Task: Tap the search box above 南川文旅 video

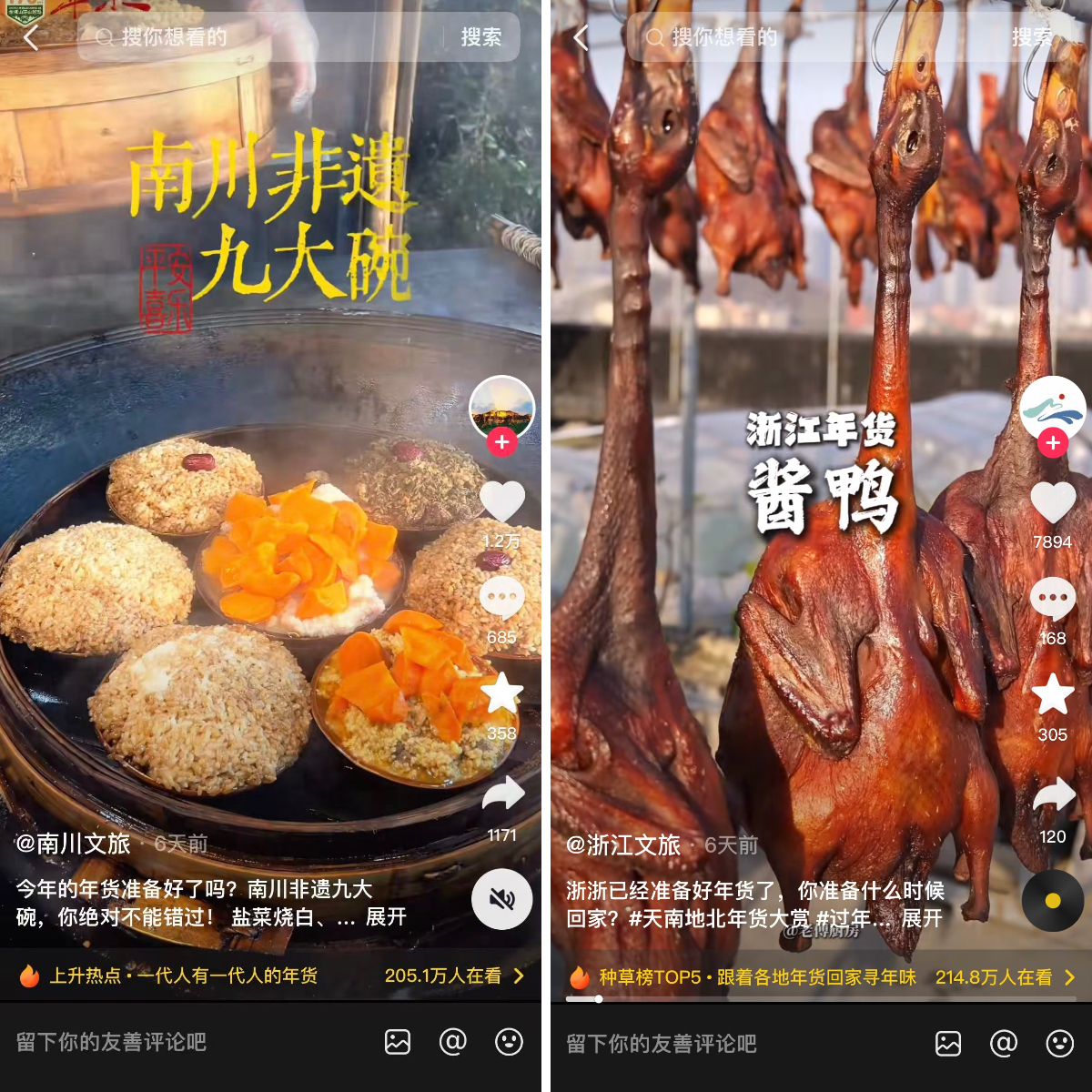Action: click(x=264, y=37)
